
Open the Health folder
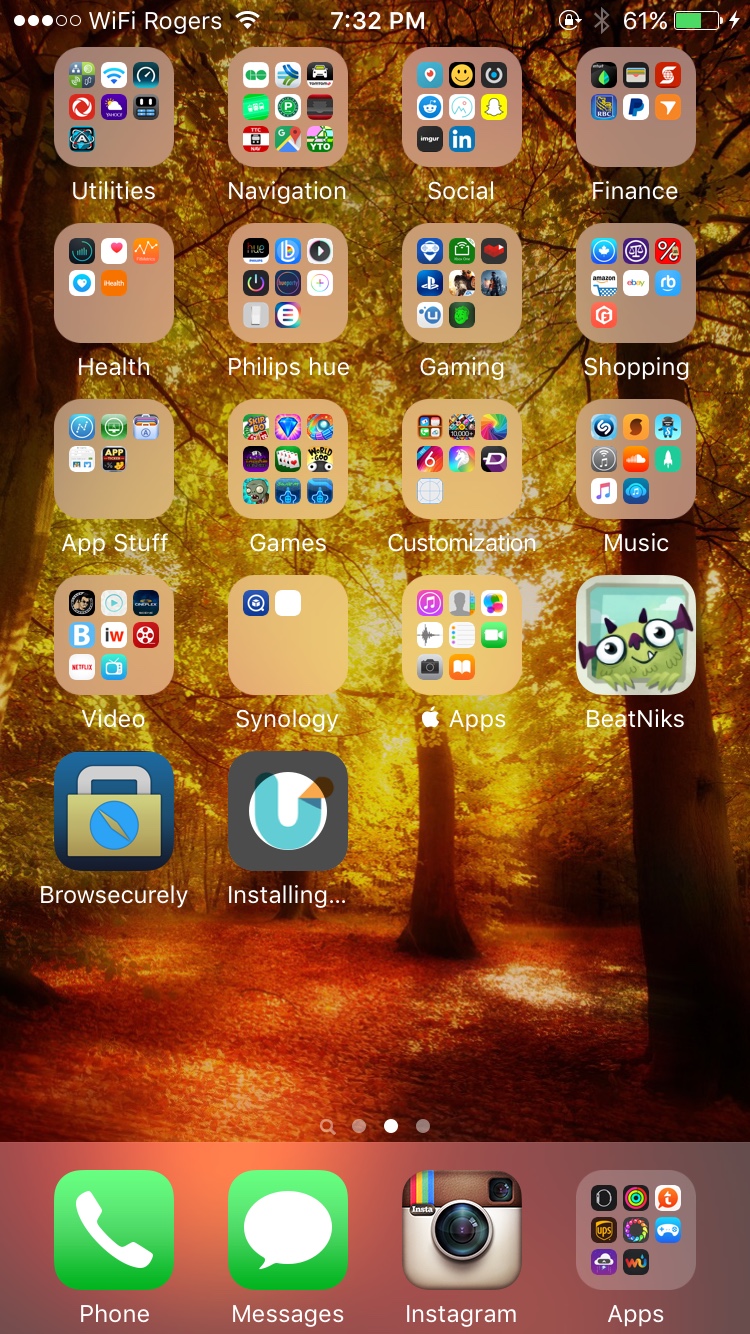(x=114, y=283)
